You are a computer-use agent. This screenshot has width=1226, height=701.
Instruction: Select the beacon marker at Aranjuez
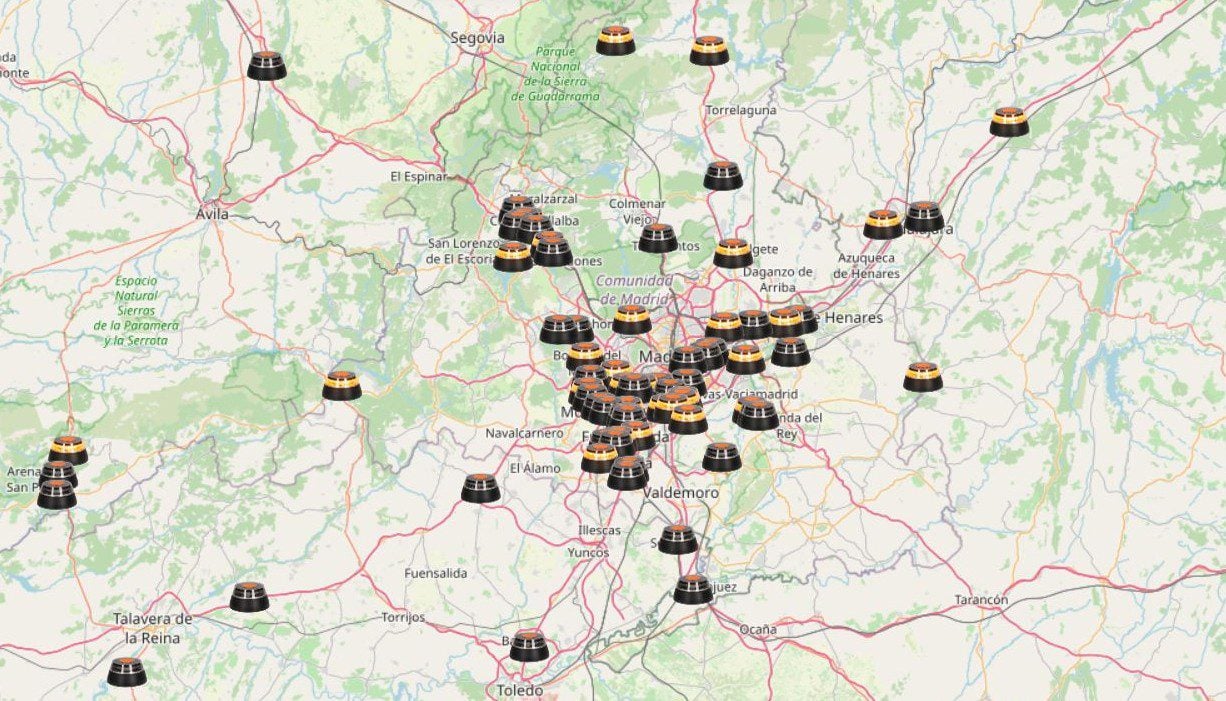693,589
